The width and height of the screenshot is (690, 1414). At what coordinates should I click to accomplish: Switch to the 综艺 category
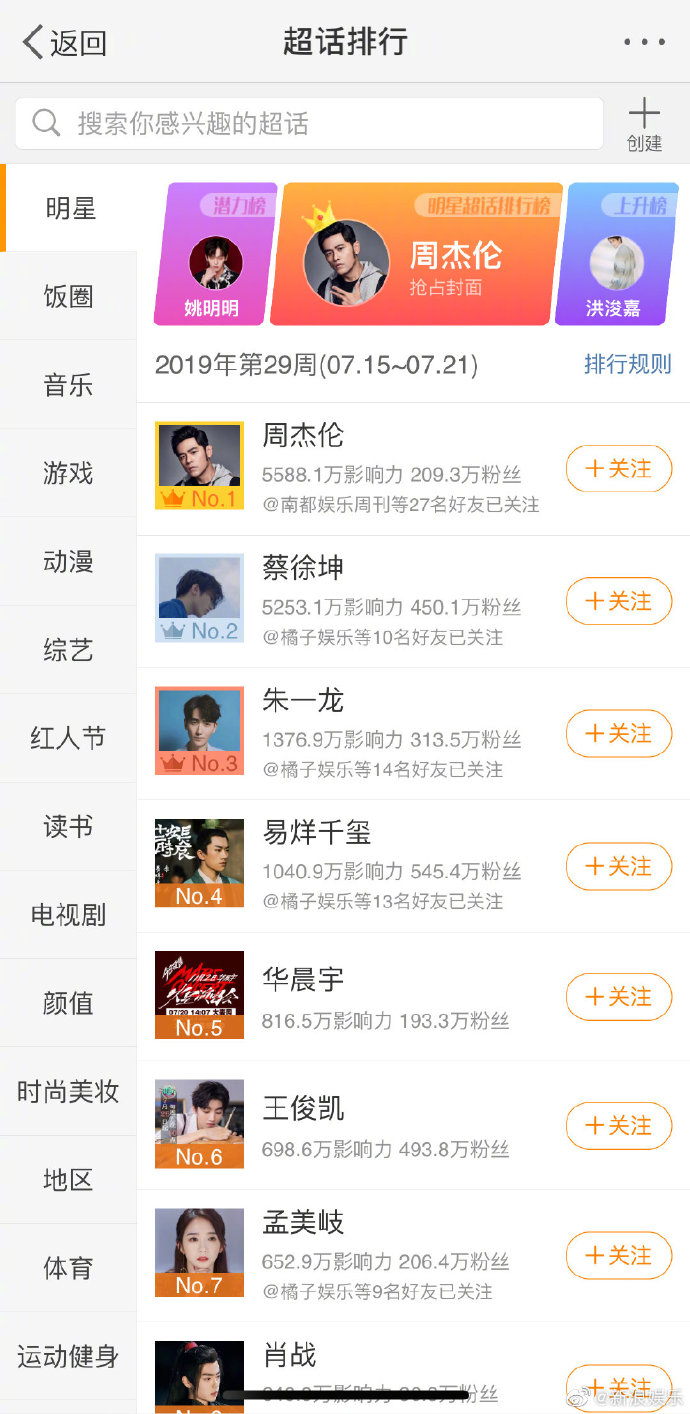coord(68,650)
